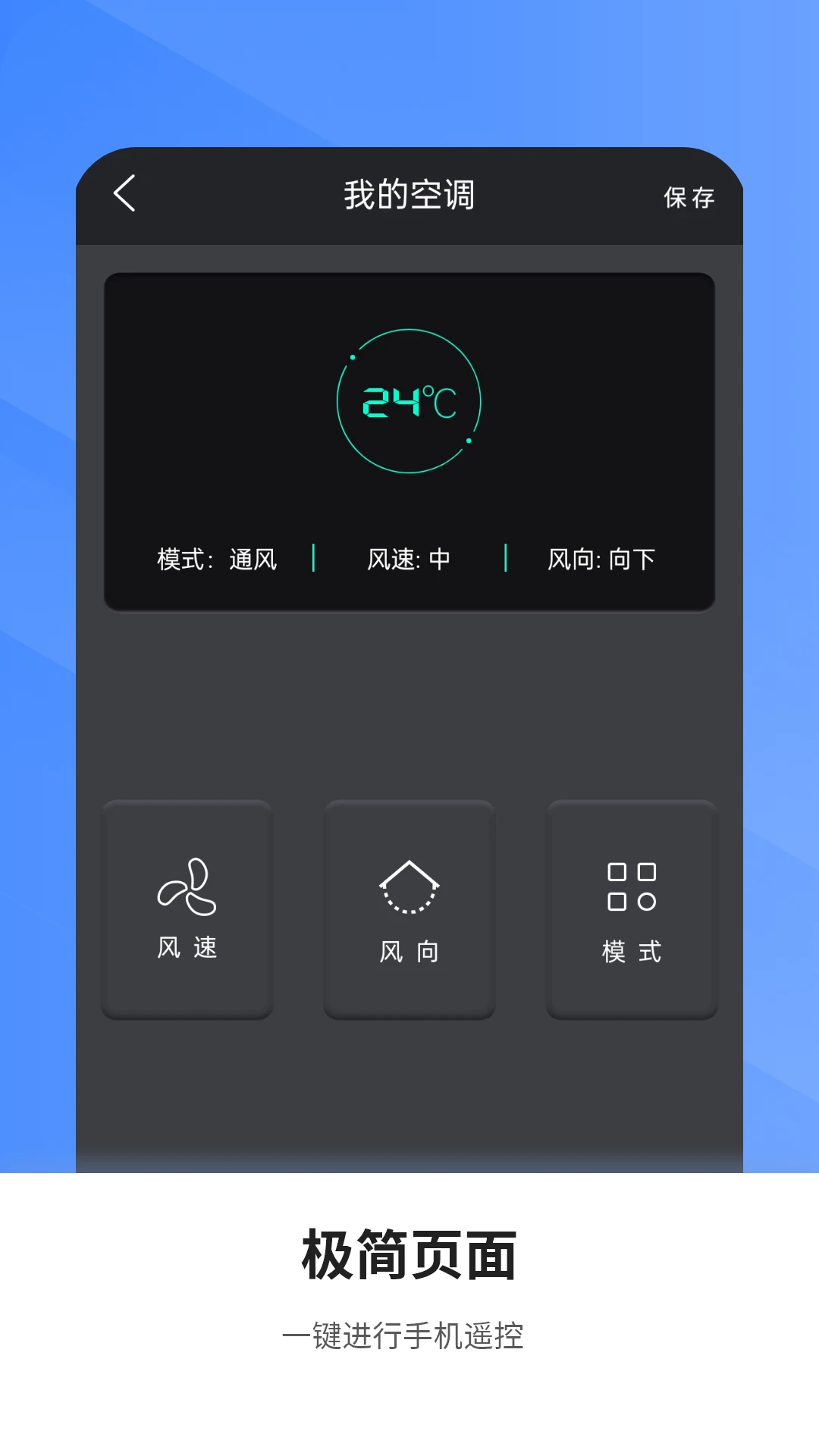Tap 保存 to save the remote
The height and width of the screenshot is (1456, 819).
coord(689,196)
